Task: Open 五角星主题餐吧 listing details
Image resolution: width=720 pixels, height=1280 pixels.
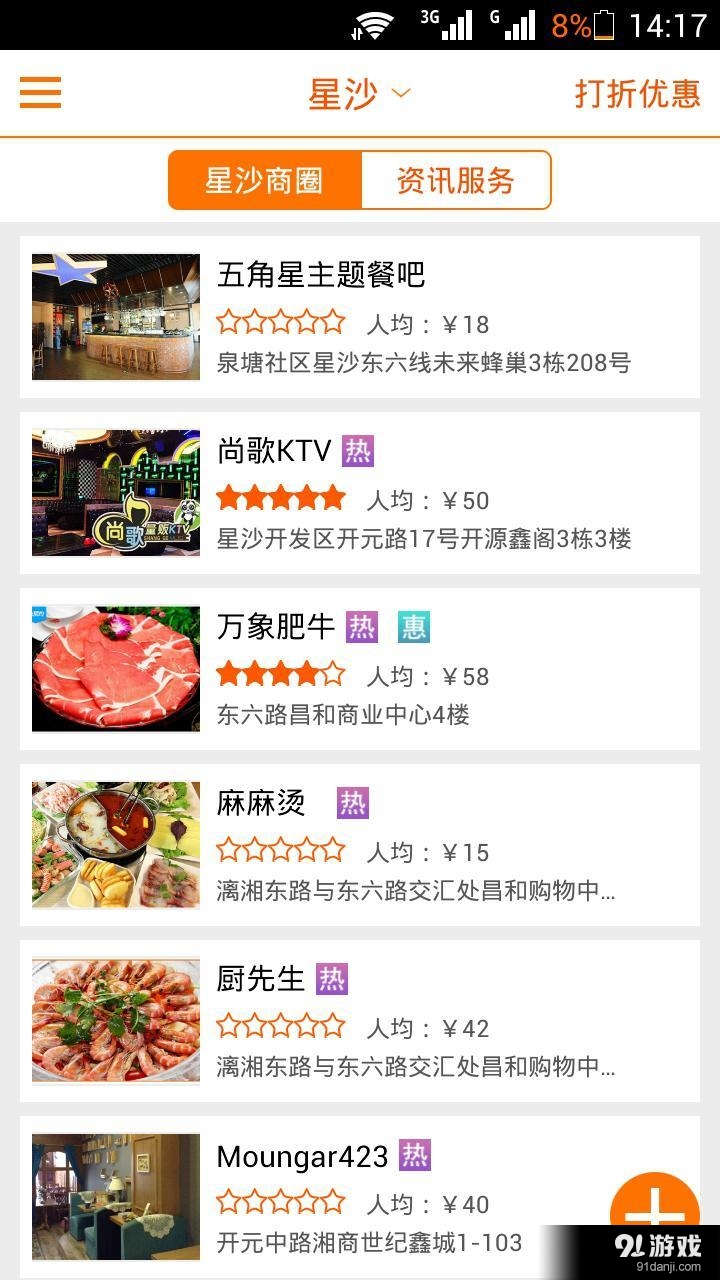Action: tap(320, 275)
